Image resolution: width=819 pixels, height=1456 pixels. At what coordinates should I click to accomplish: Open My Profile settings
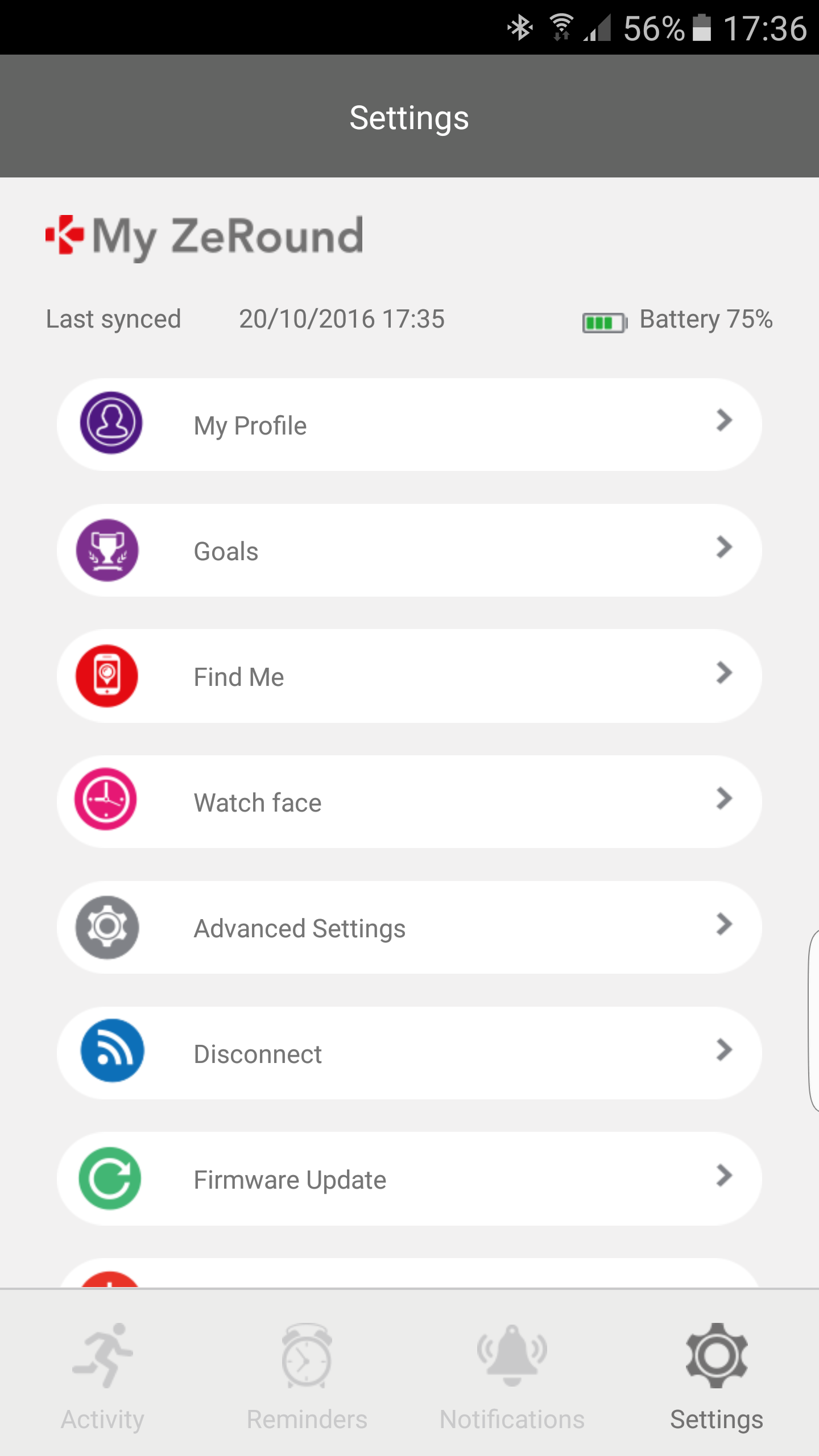[409, 425]
